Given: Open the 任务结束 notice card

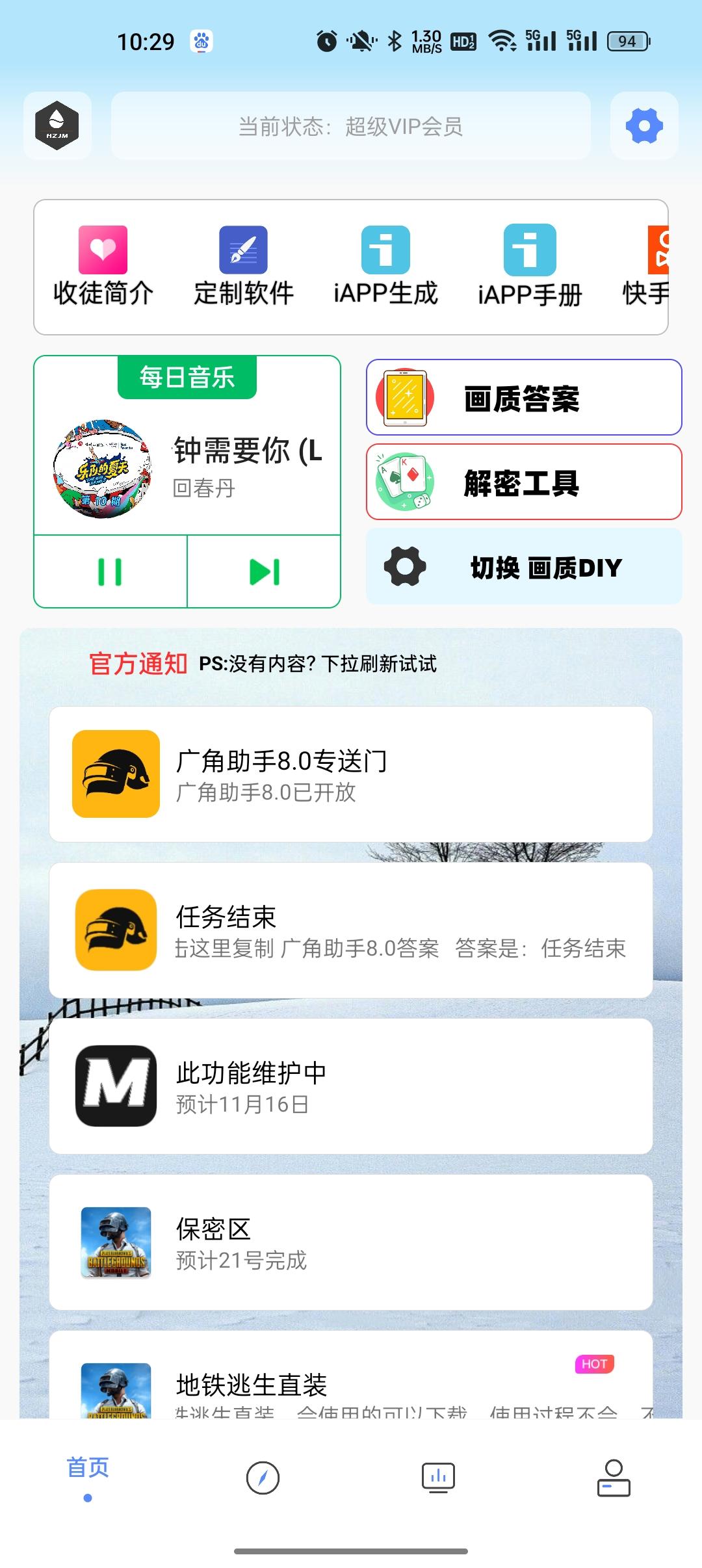Looking at the screenshot, I should (351, 930).
